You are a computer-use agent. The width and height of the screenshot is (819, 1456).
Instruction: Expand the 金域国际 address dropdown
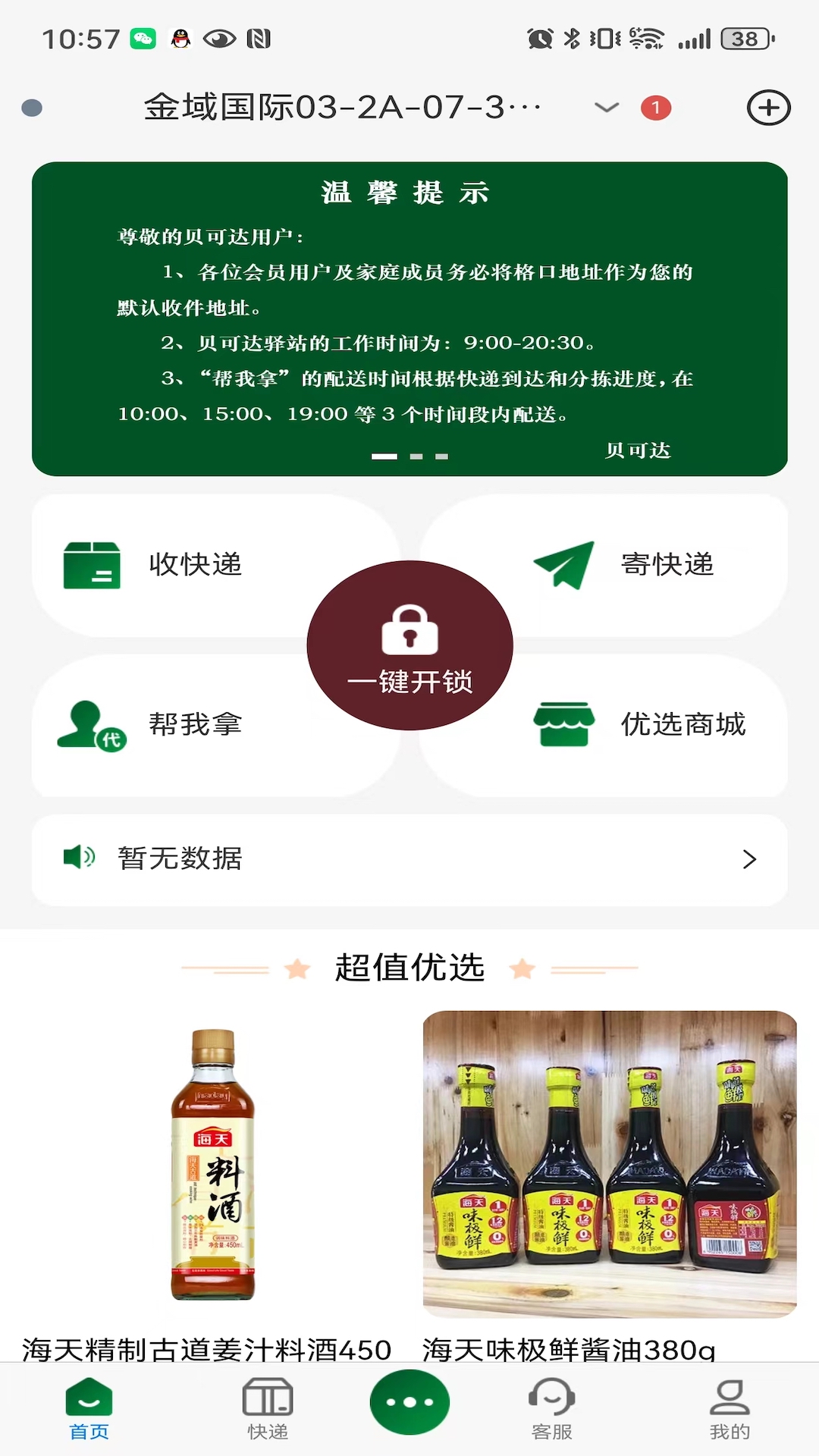pos(606,108)
